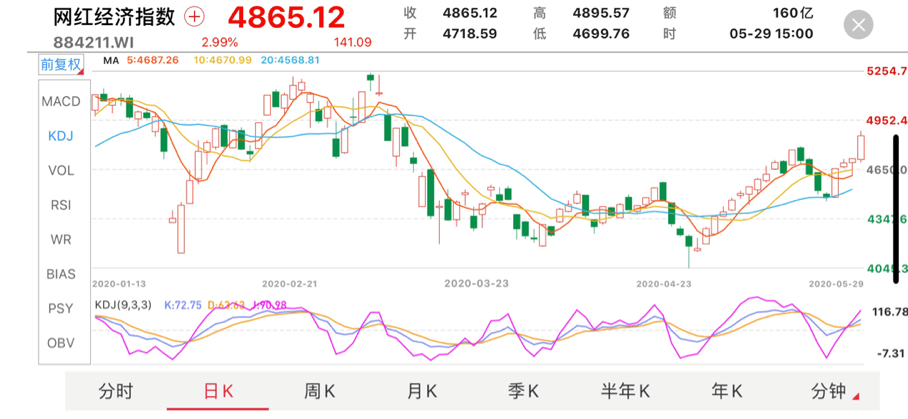Select the BIAS indicator

pyautogui.click(x=61, y=274)
